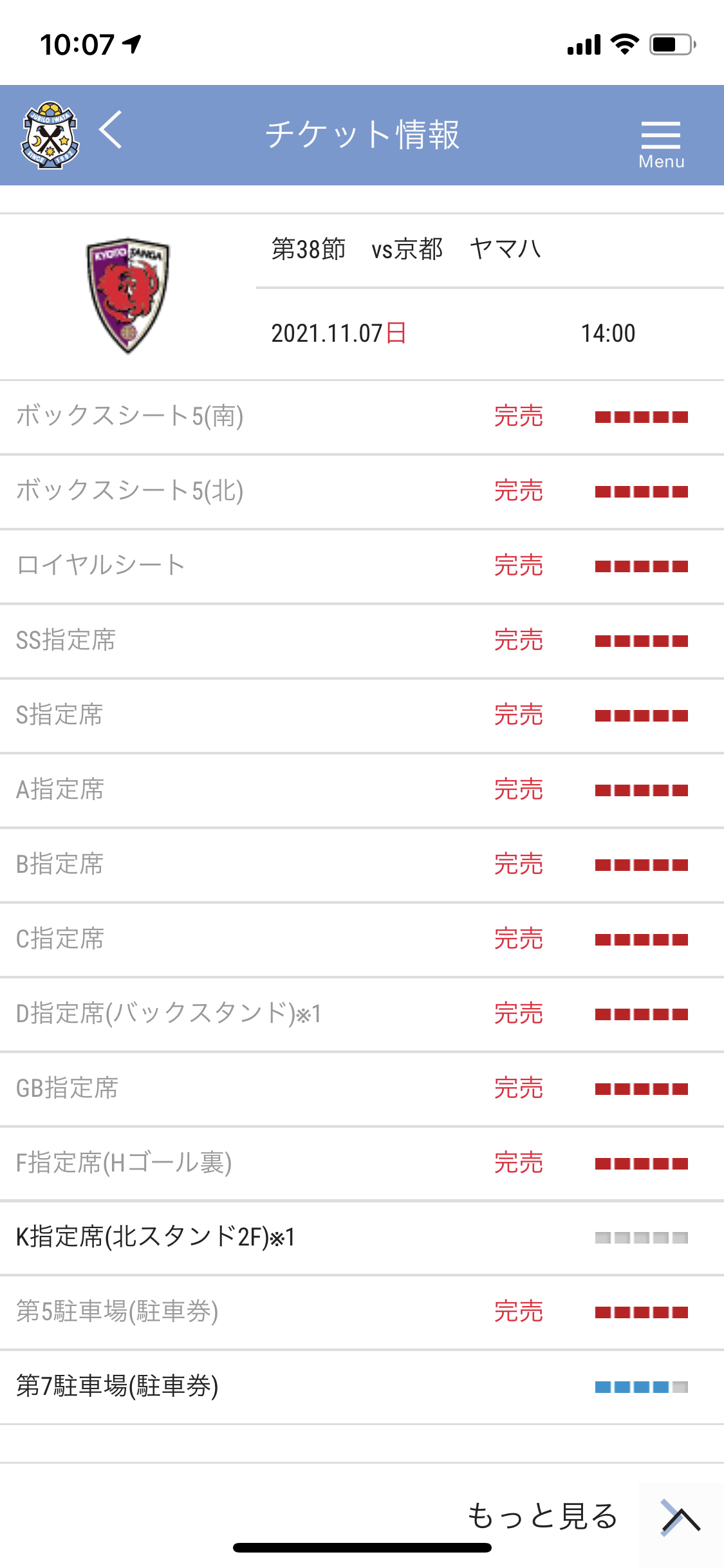Select K指定席(北スタンド2F) ticket row
724x1568 pixels.
[362, 1237]
